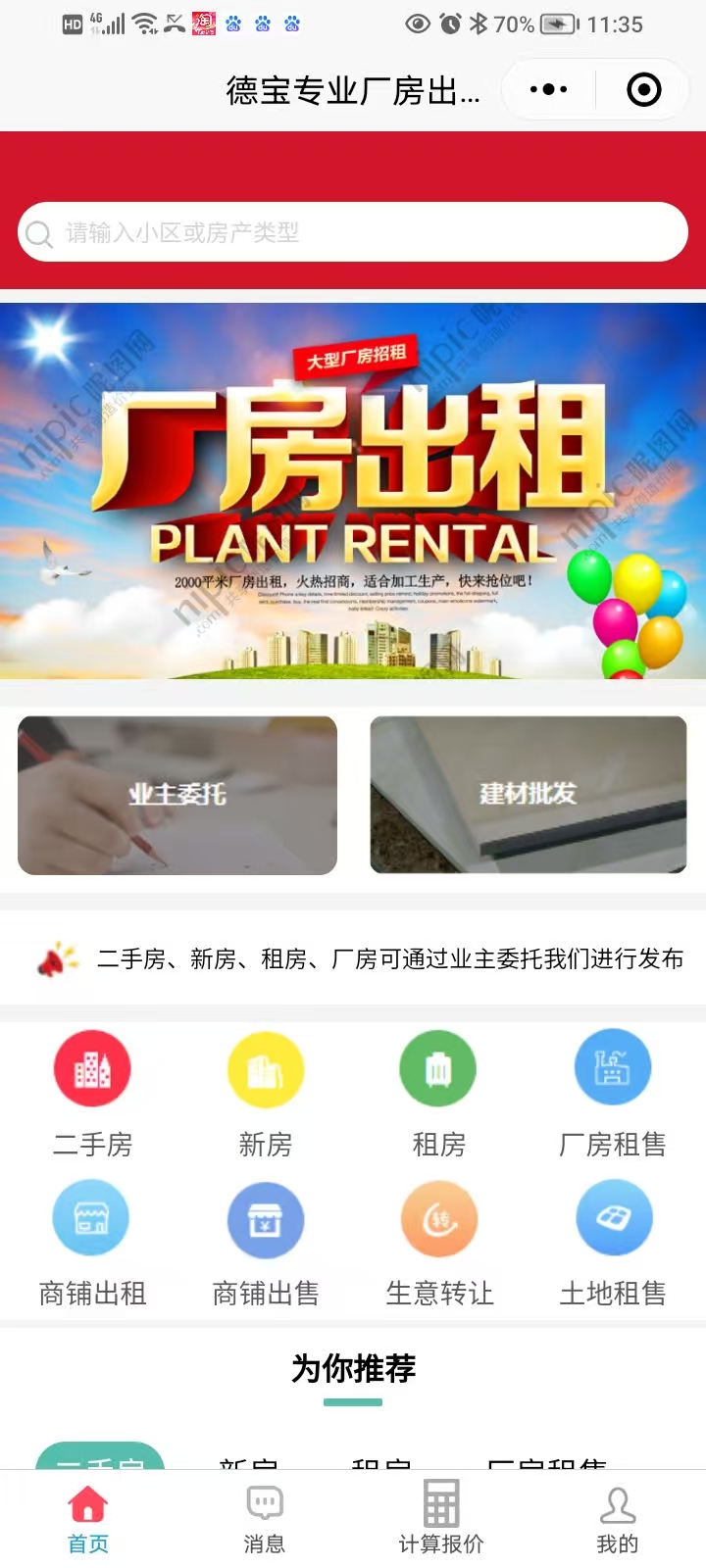
Task: Switch to the 首页 tab
Action: 88,1519
